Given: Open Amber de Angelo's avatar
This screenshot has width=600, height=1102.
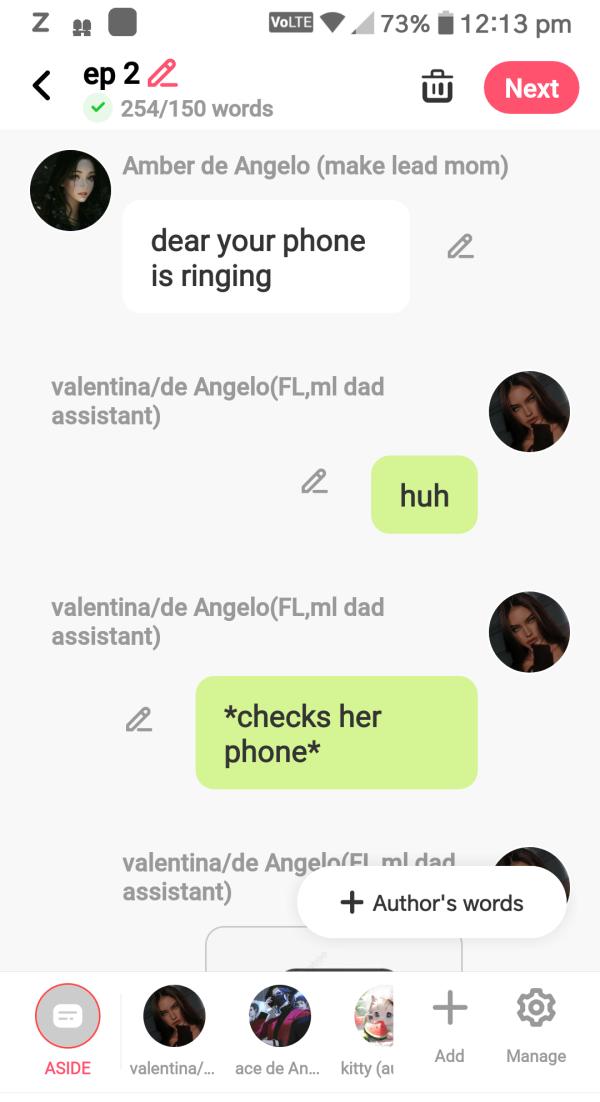Looking at the screenshot, I should tap(70, 191).
